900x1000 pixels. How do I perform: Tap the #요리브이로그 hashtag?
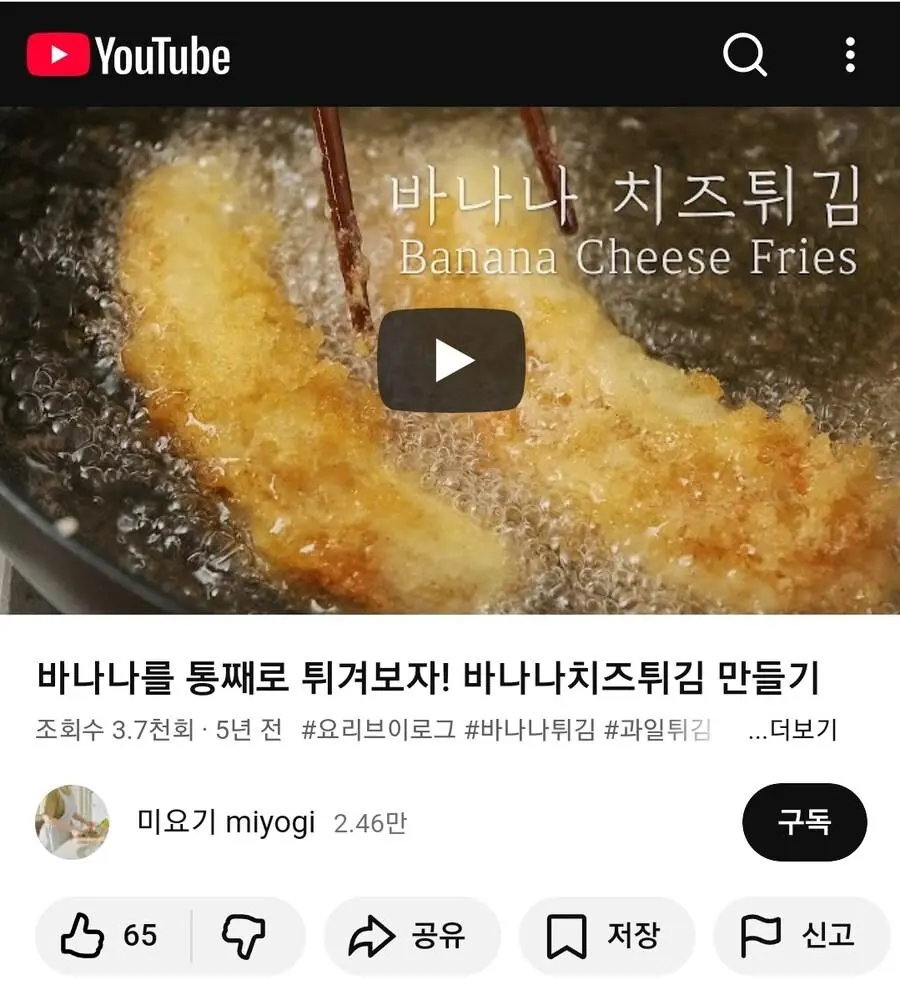tap(379, 730)
